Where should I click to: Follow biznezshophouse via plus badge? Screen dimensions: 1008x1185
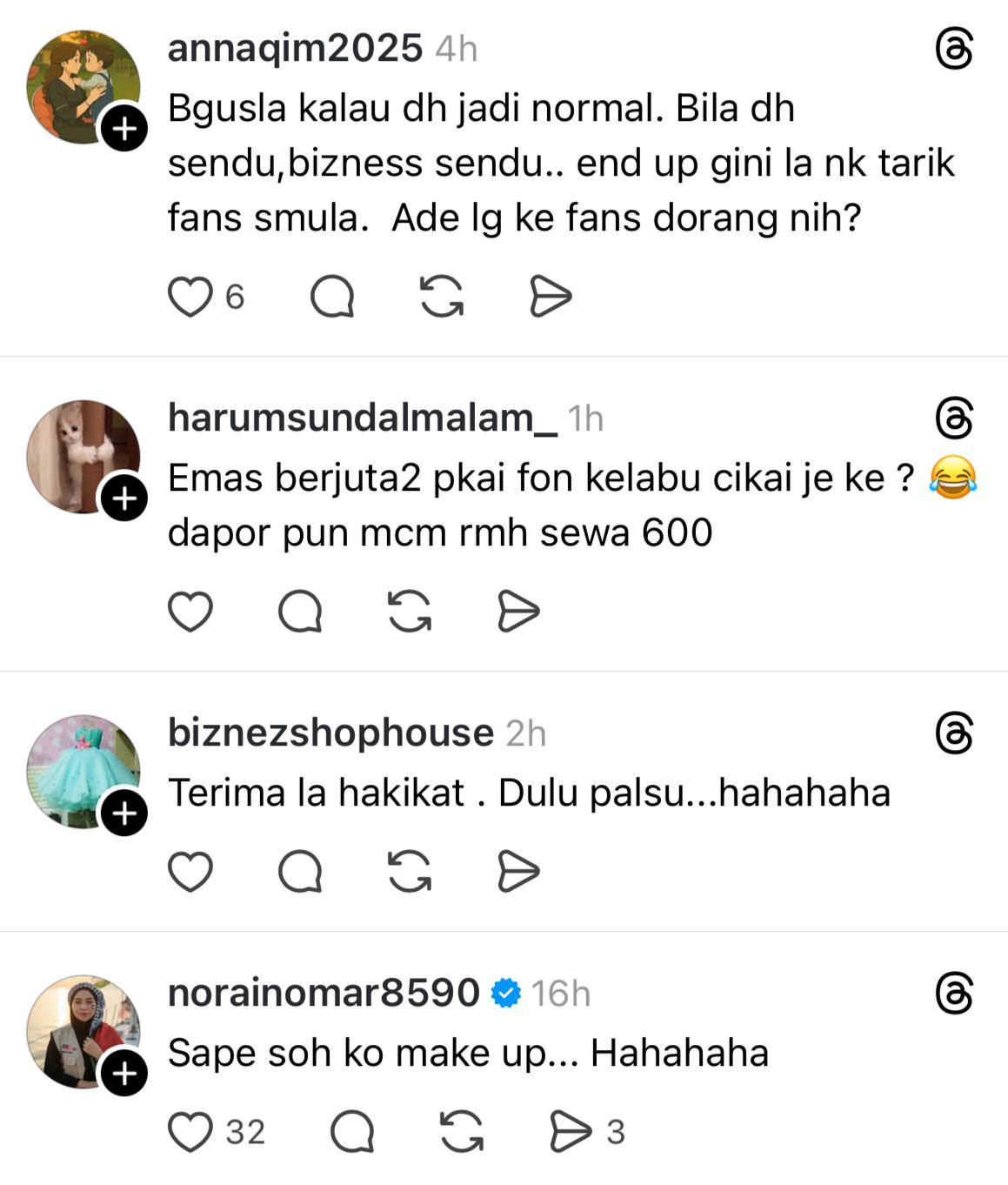(124, 813)
